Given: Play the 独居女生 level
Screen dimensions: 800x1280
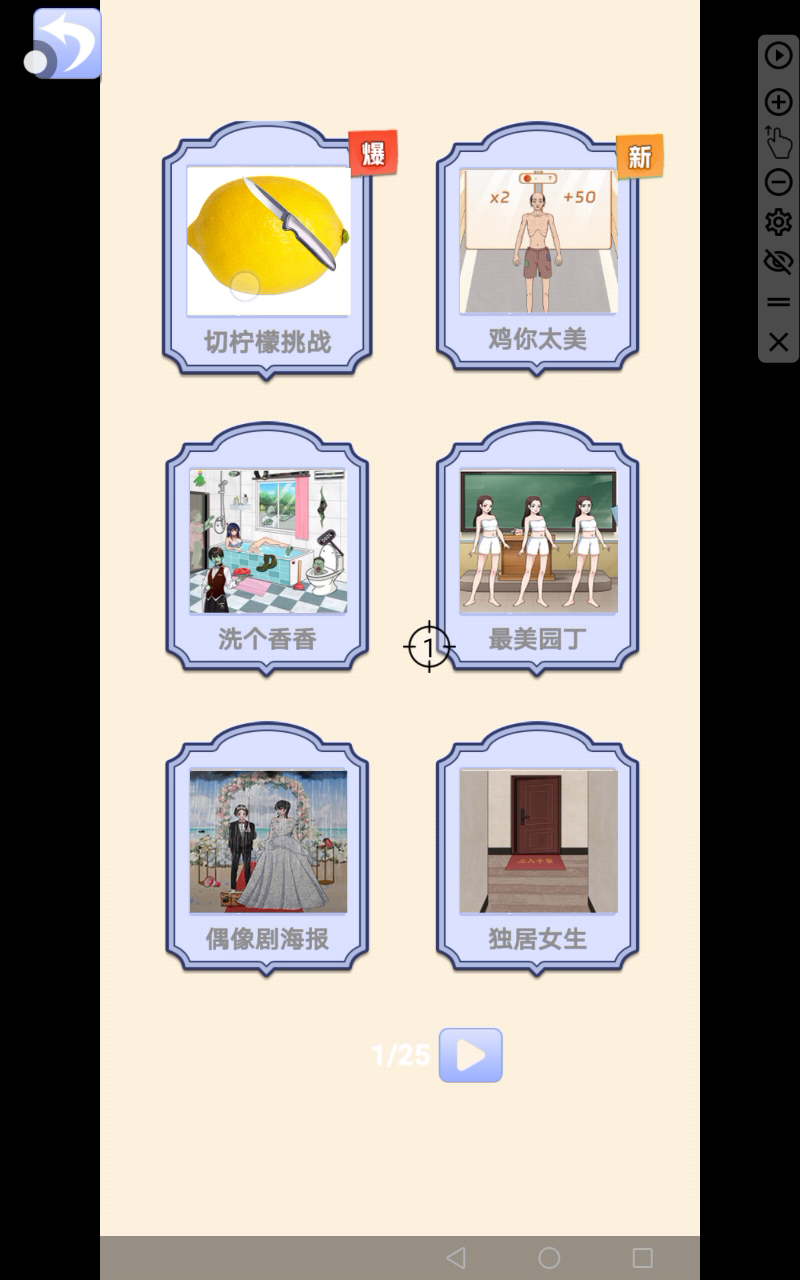Looking at the screenshot, I should tap(538, 852).
